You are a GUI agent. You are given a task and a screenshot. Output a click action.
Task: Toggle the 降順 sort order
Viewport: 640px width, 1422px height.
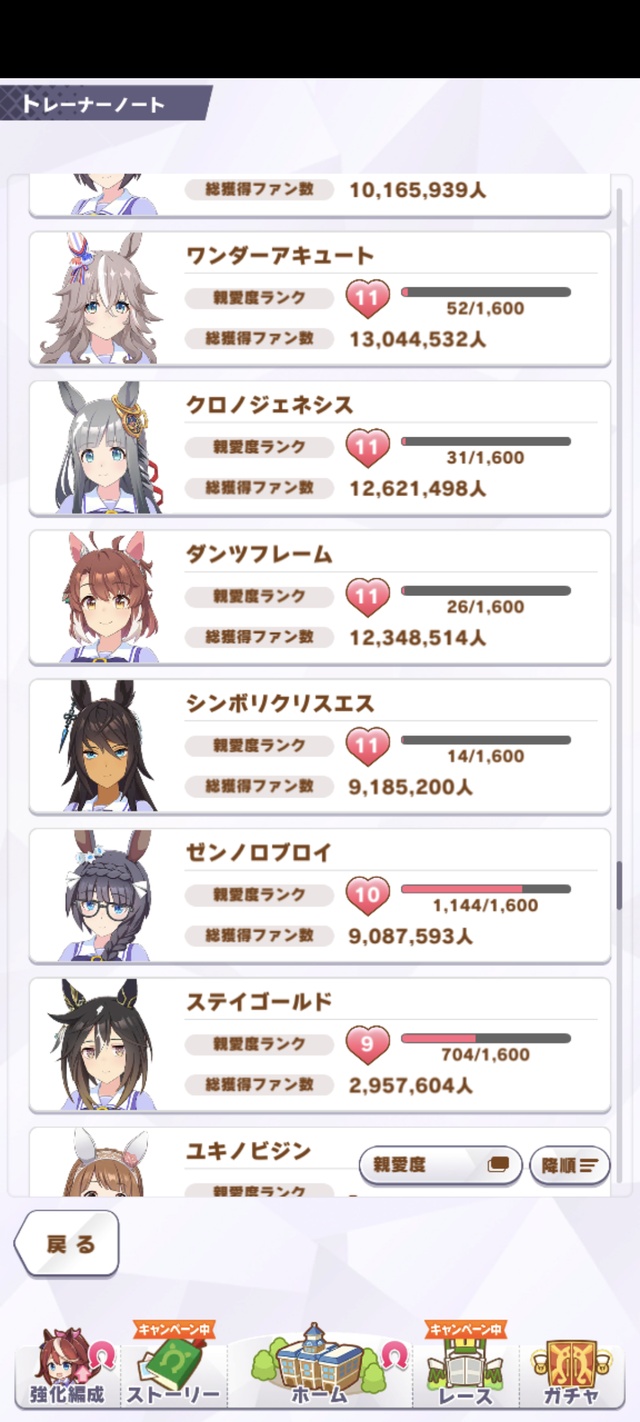click(569, 1165)
